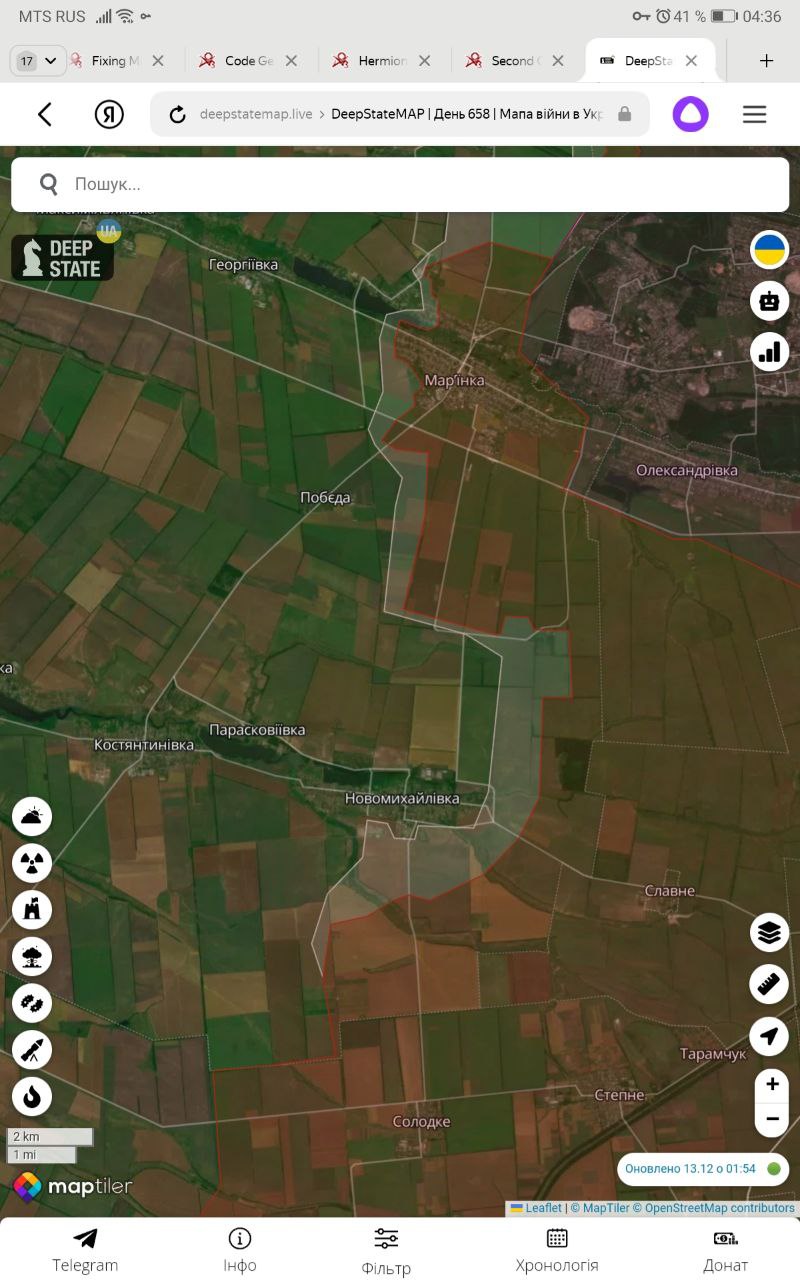Screen dimensions: 800x1280
Task: Locate my position on map
Action: [x=769, y=1036]
